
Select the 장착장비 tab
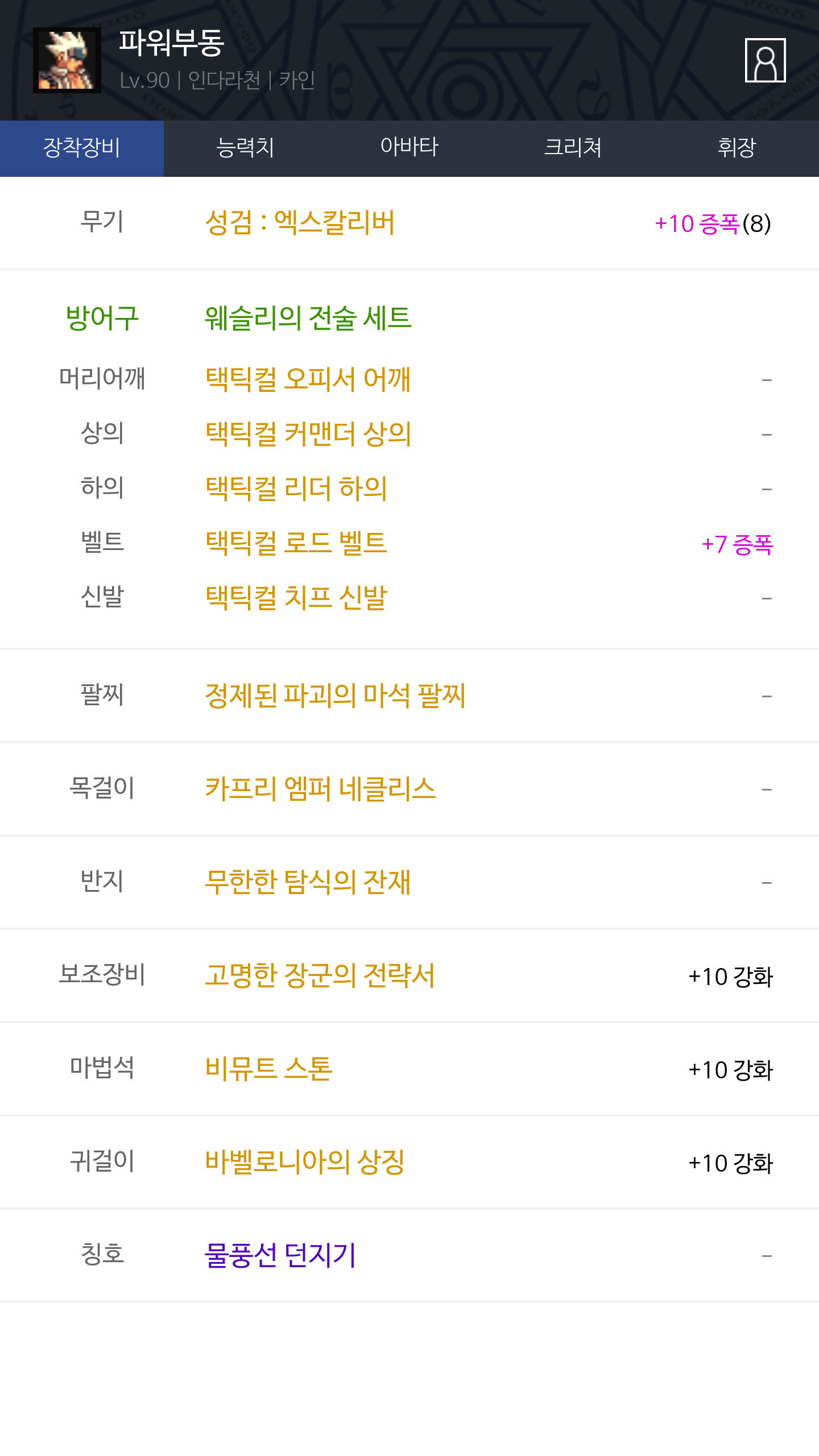coord(82,148)
